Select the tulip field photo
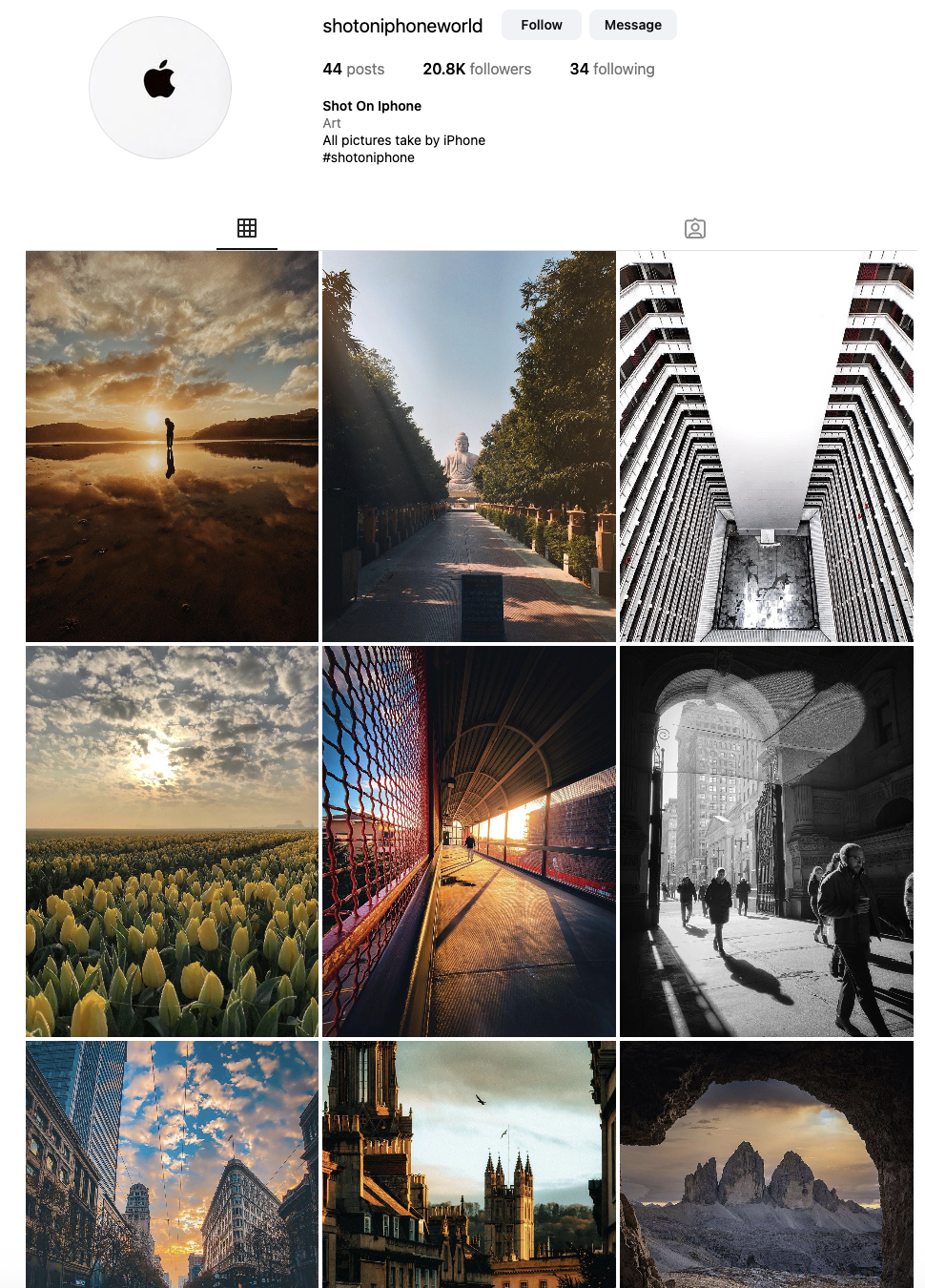Viewport: 925px width, 1288px height. [x=173, y=841]
